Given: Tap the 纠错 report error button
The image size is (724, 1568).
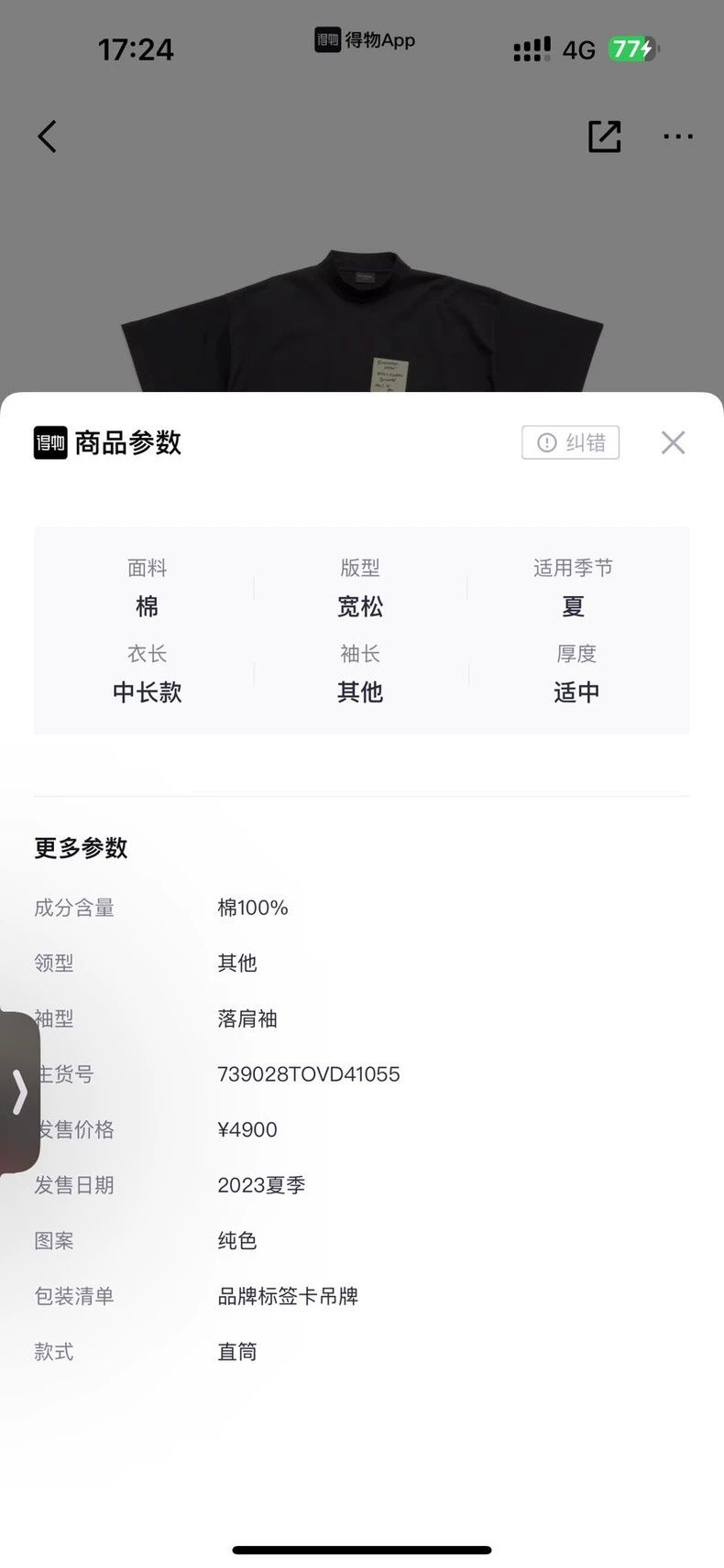Looking at the screenshot, I should [570, 442].
